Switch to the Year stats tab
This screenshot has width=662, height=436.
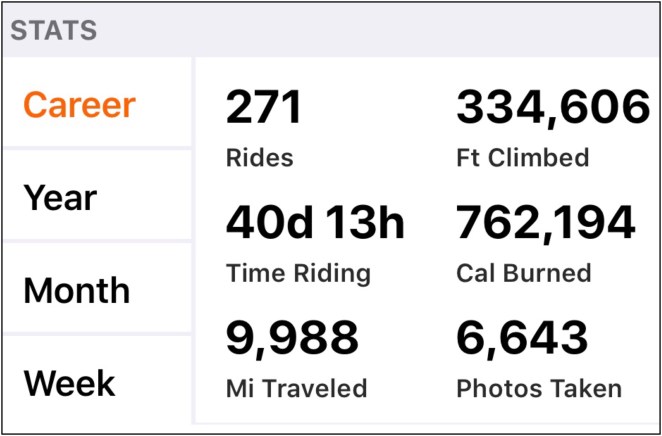58,197
